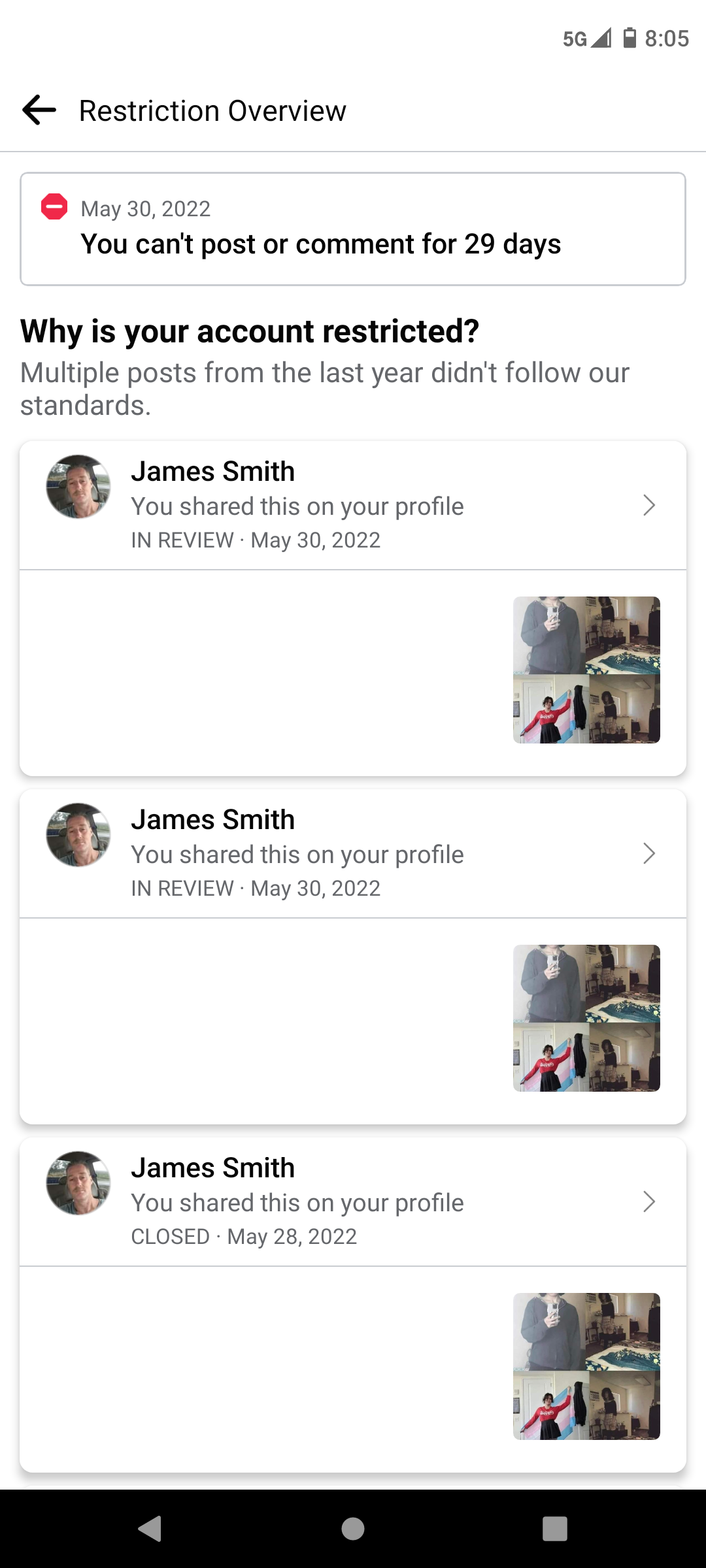Open recent apps from the navigation bar
Image resolution: width=706 pixels, height=1568 pixels.
pos(554,1529)
